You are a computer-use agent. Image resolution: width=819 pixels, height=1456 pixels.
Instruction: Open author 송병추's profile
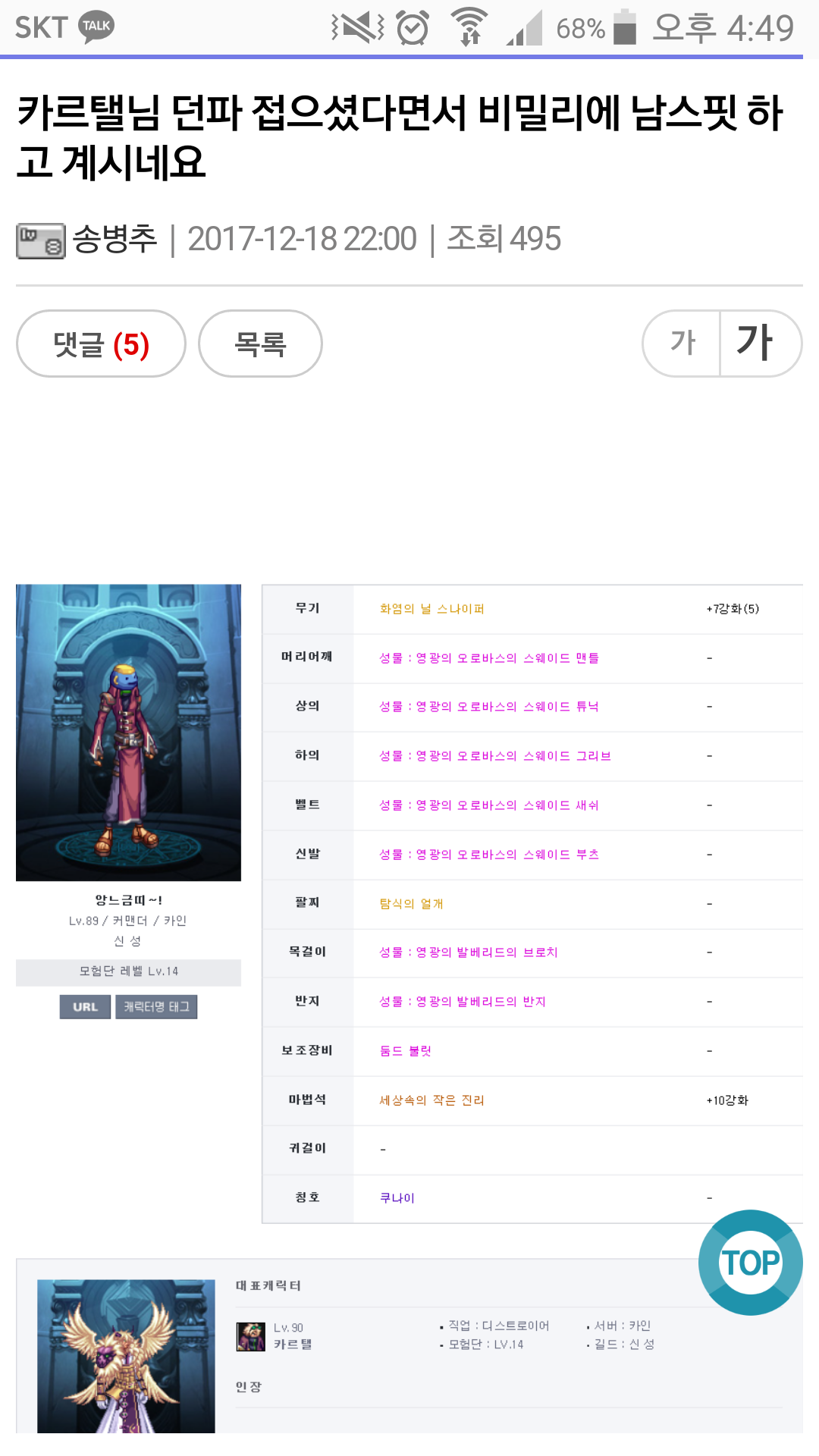[x=114, y=240]
